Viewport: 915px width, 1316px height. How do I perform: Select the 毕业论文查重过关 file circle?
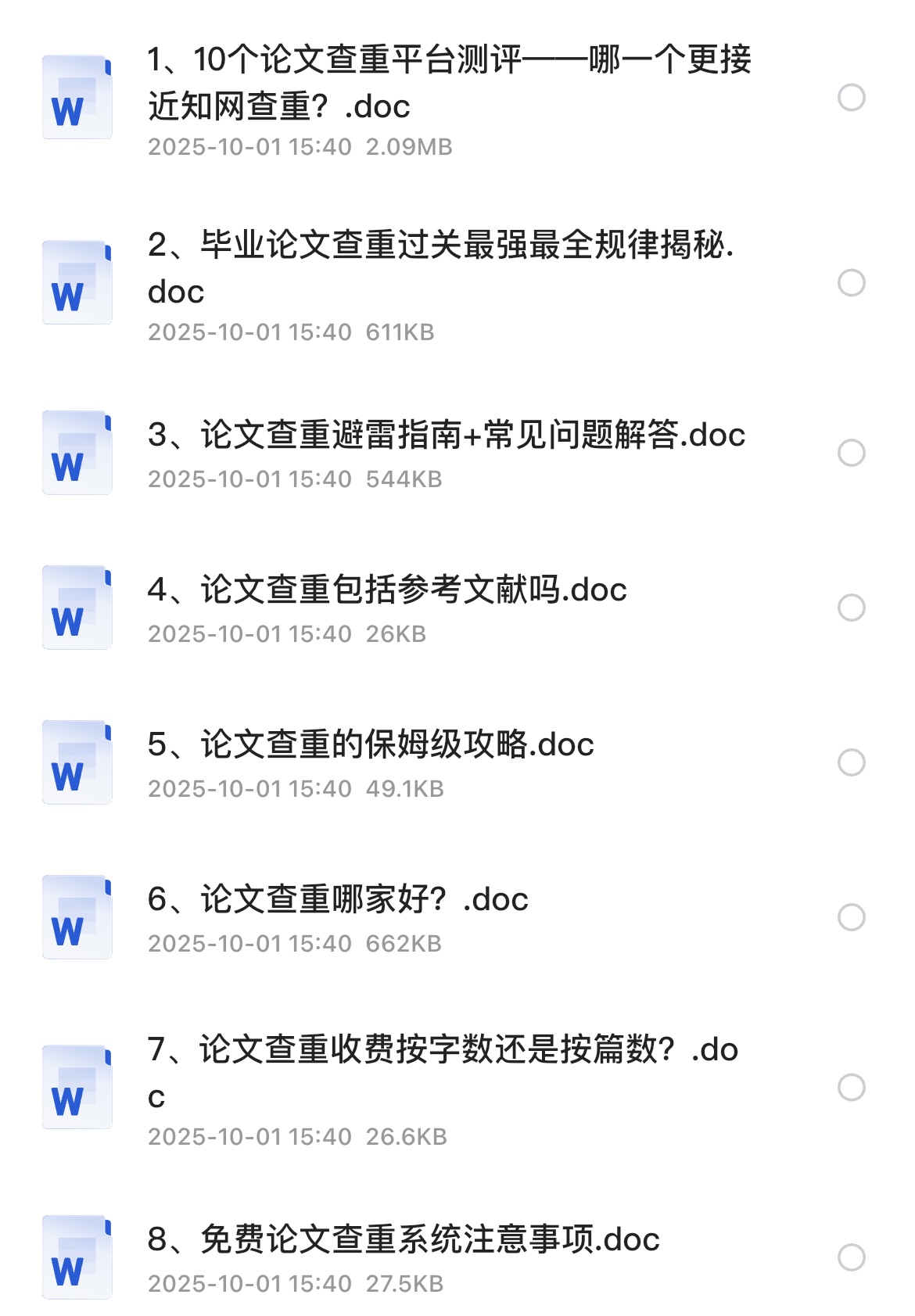pyautogui.click(x=851, y=283)
